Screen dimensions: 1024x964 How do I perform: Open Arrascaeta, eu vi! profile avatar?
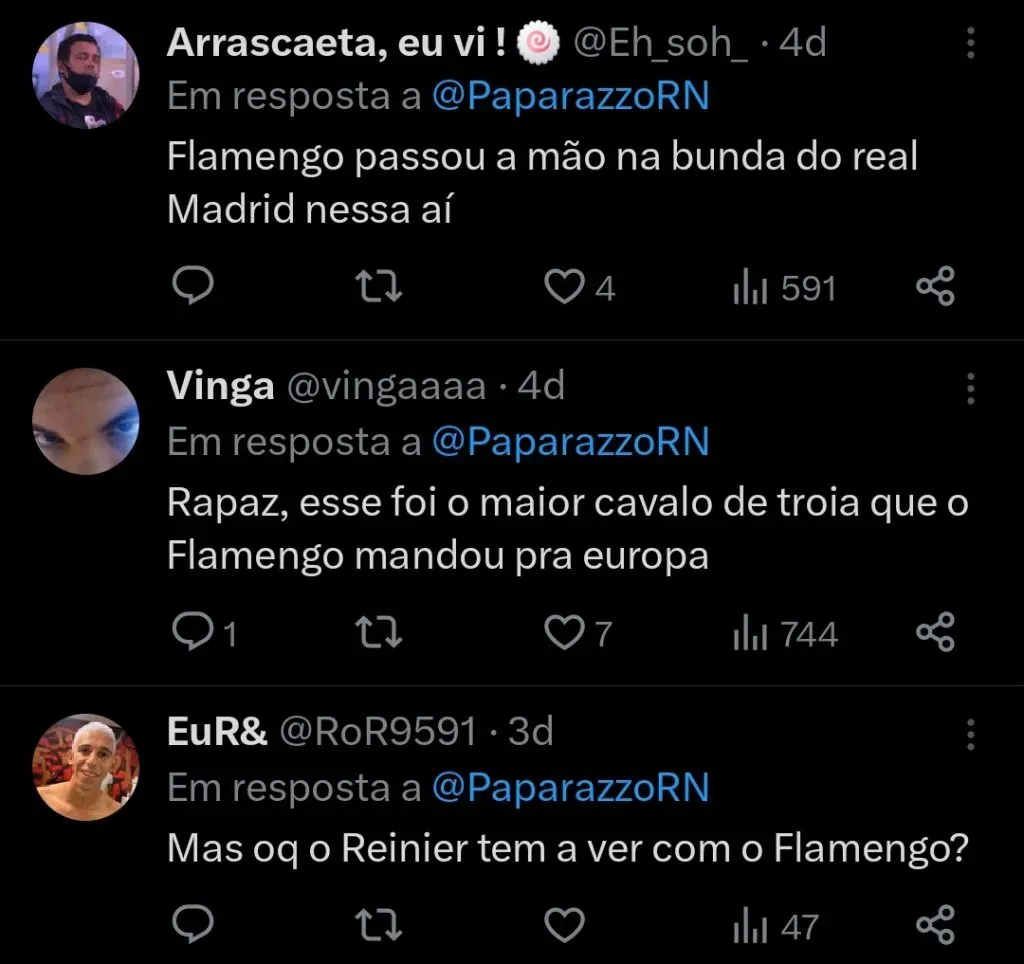click(85, 75)
